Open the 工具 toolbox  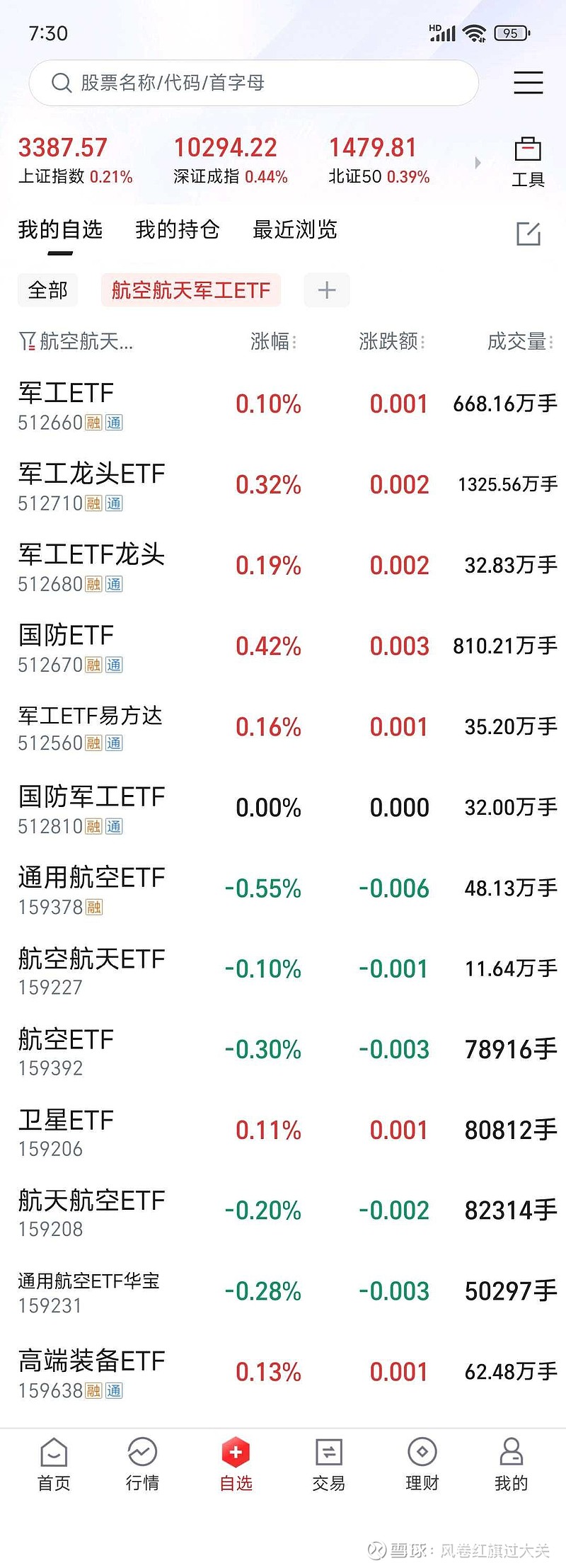pyautogui.click(x=528, y=162)
